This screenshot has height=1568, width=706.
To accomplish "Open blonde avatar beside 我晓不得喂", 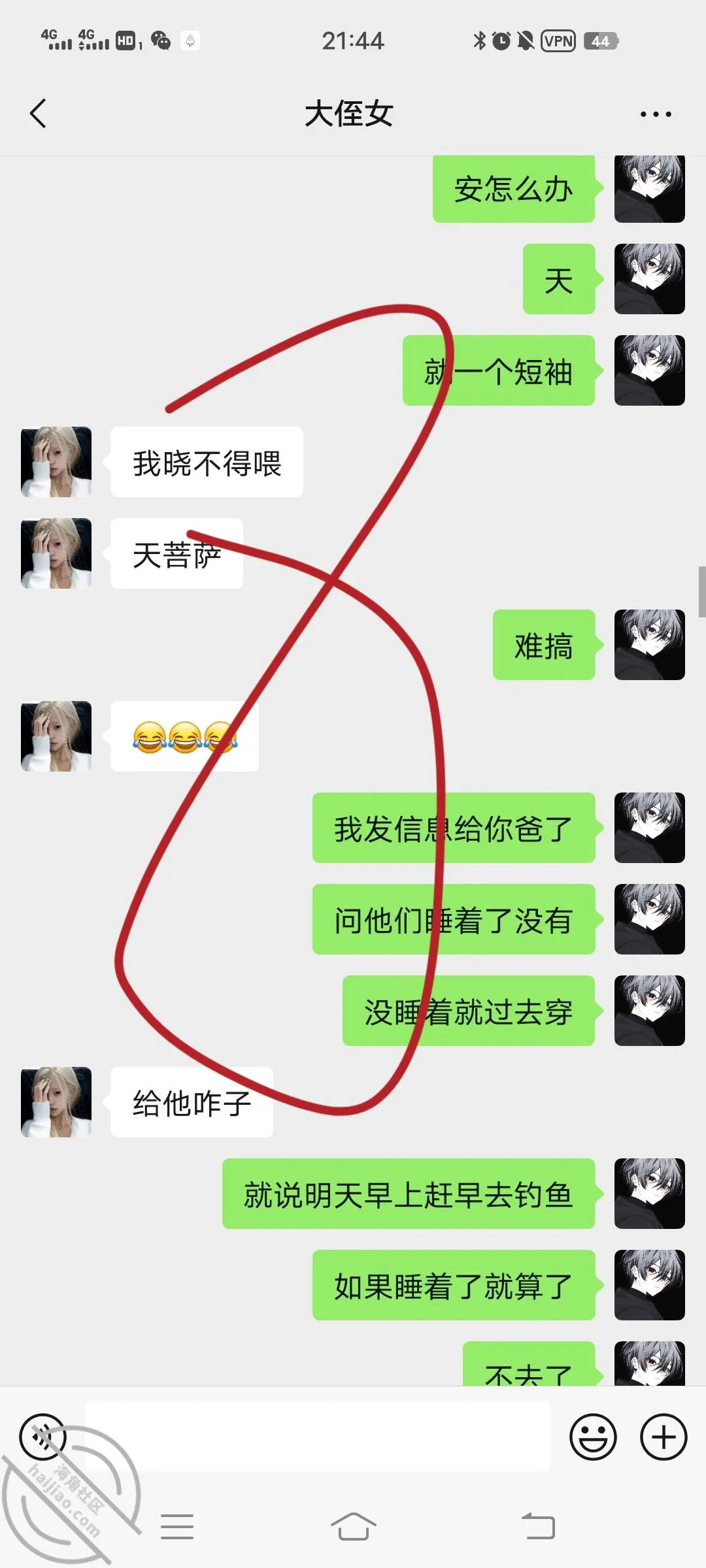I will pyautogui.click(x=56, y=462).
